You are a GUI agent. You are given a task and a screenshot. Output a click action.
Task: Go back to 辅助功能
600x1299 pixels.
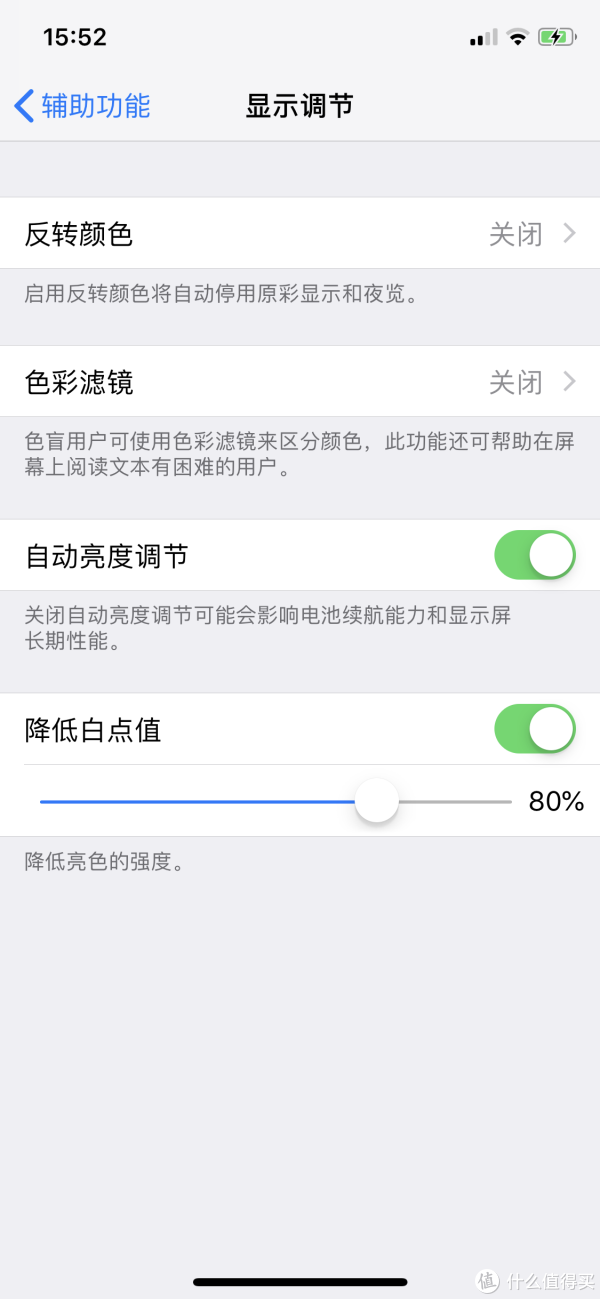tap(83, 106)
